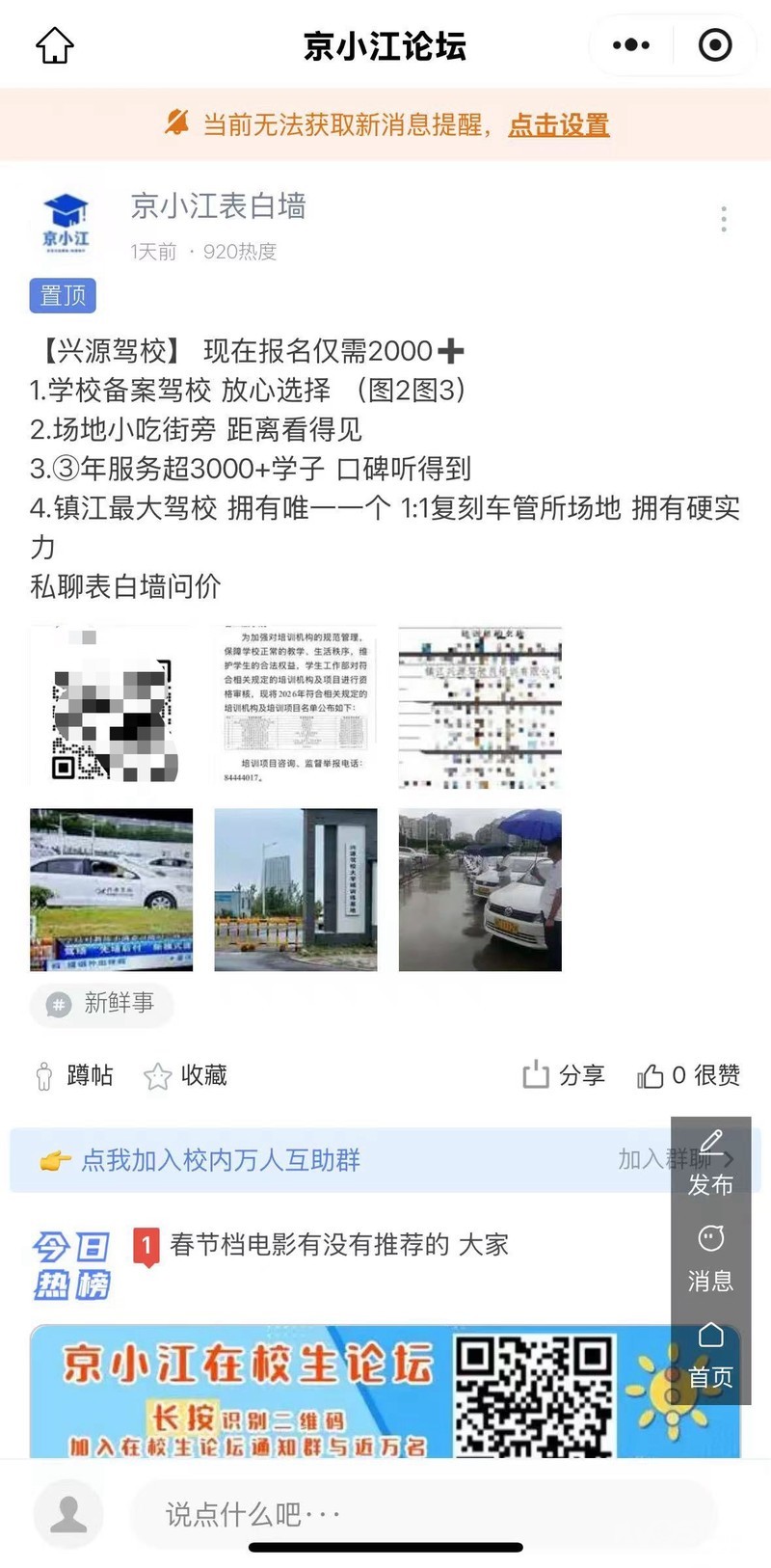Like the post with 很赞
The height and width of the screenshot is (1568, 771).
(x=688, y=1075)
